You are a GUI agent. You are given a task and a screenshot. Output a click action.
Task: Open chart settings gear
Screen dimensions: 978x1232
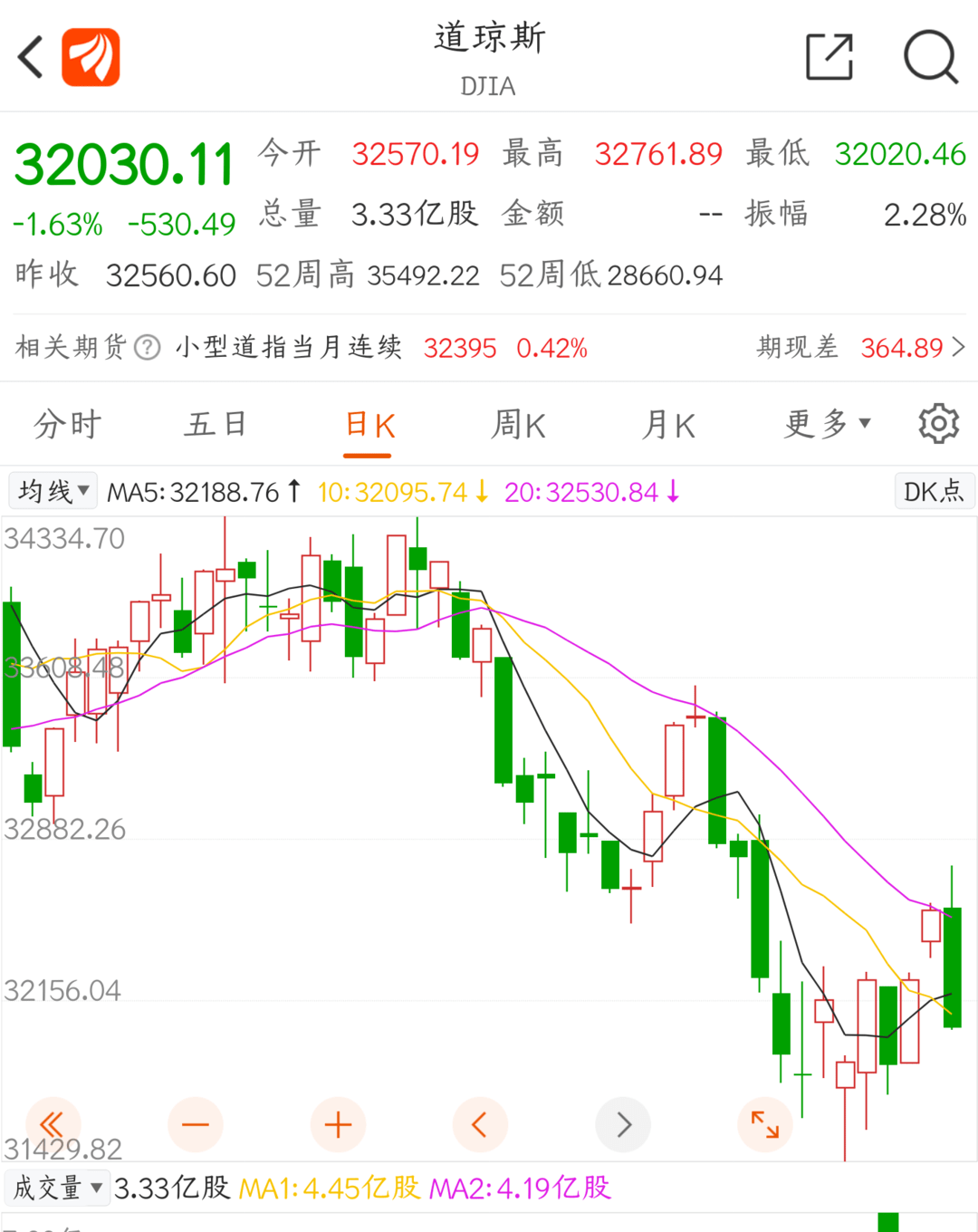(938, 424)
